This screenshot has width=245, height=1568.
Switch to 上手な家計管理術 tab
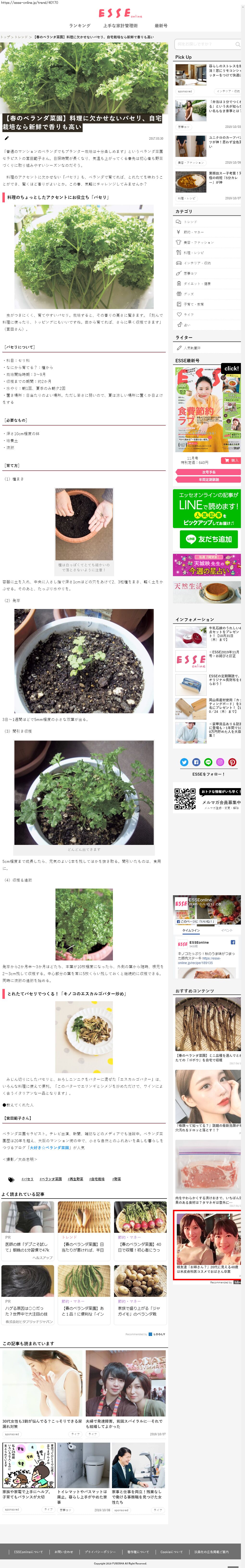120,26
